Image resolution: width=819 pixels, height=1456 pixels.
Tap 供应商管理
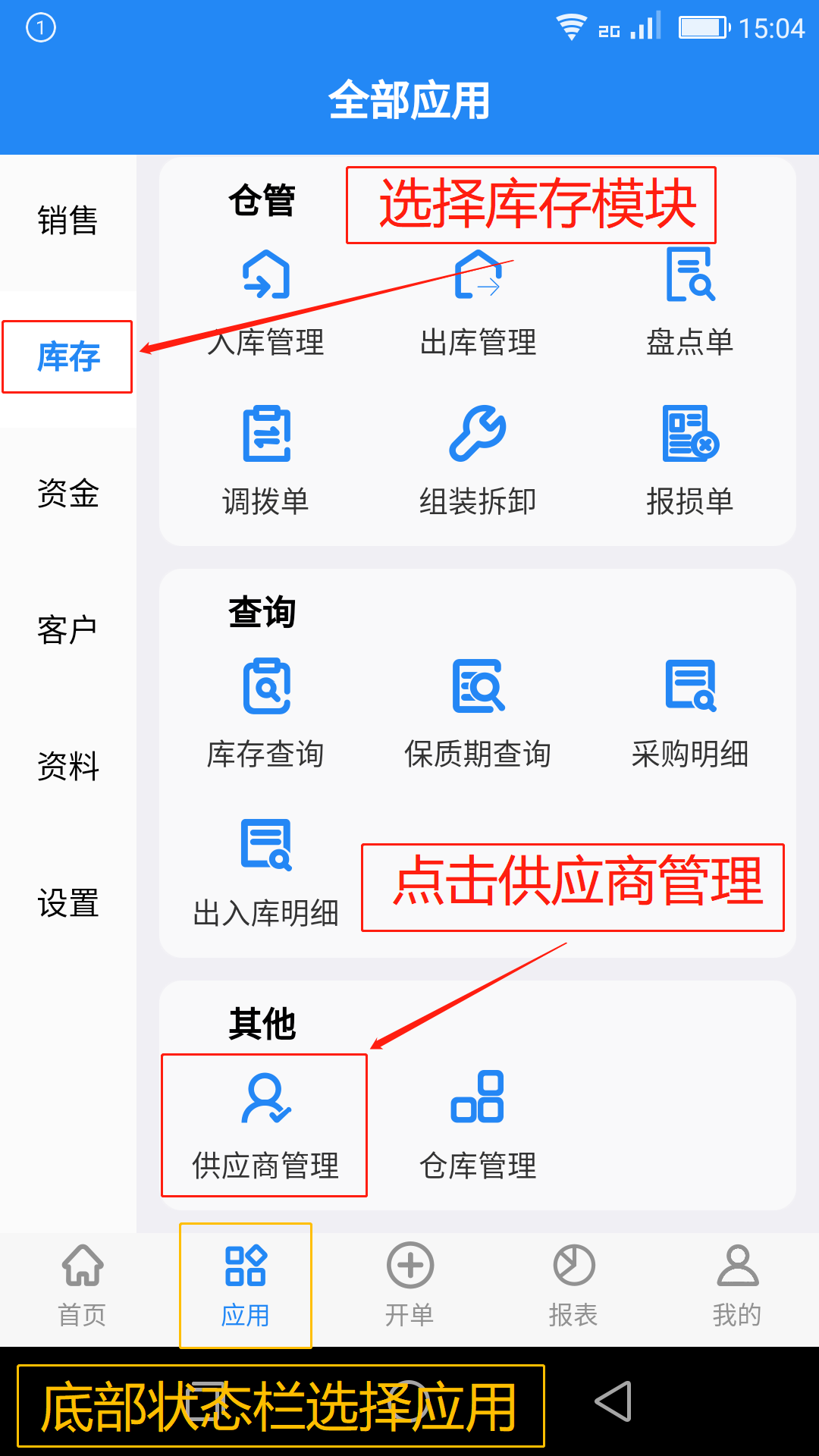[x=265, y=1126]
